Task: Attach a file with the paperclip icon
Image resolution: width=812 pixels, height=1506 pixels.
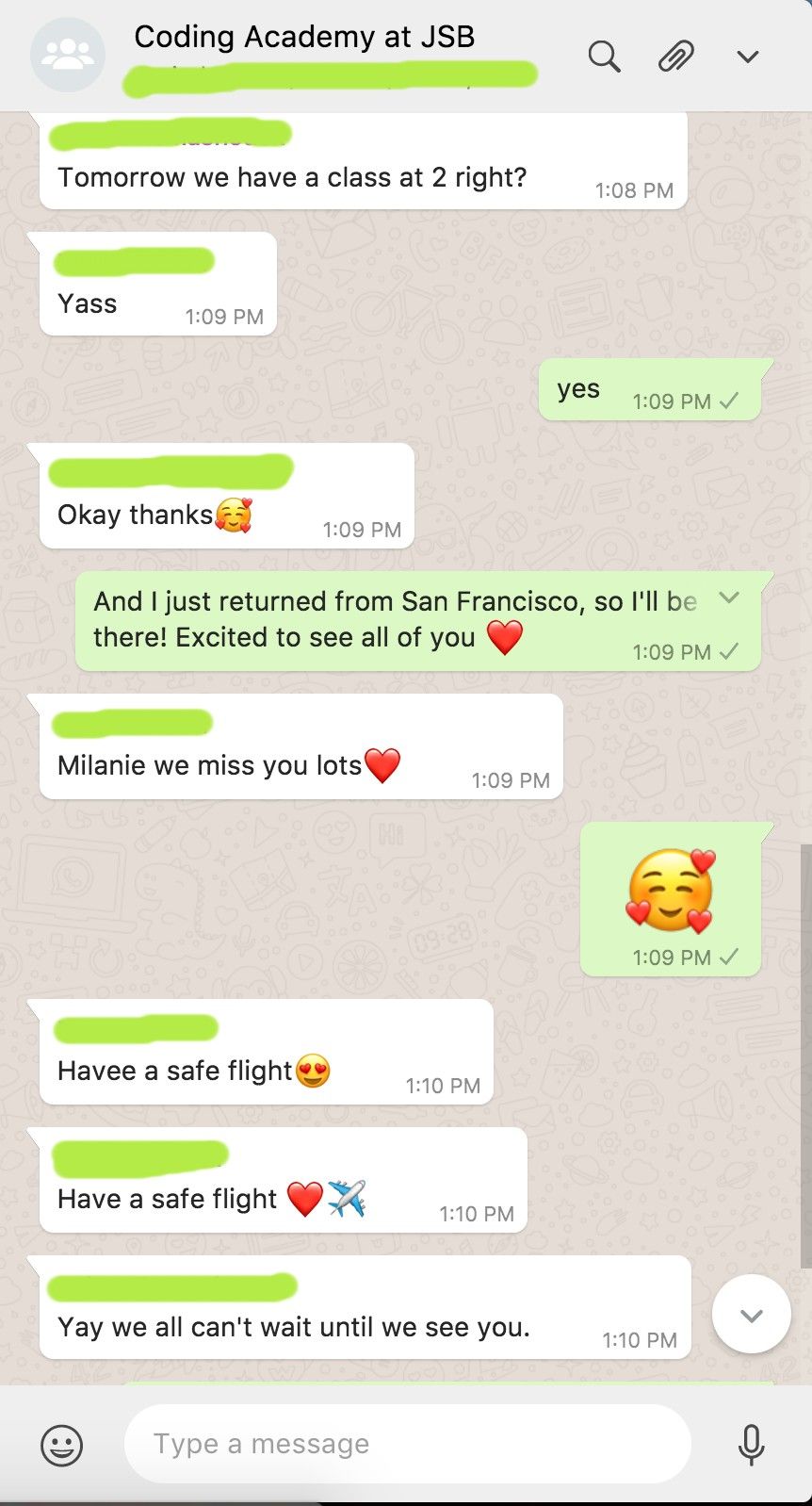Action: pyautogui.click(x=675, y=57)
